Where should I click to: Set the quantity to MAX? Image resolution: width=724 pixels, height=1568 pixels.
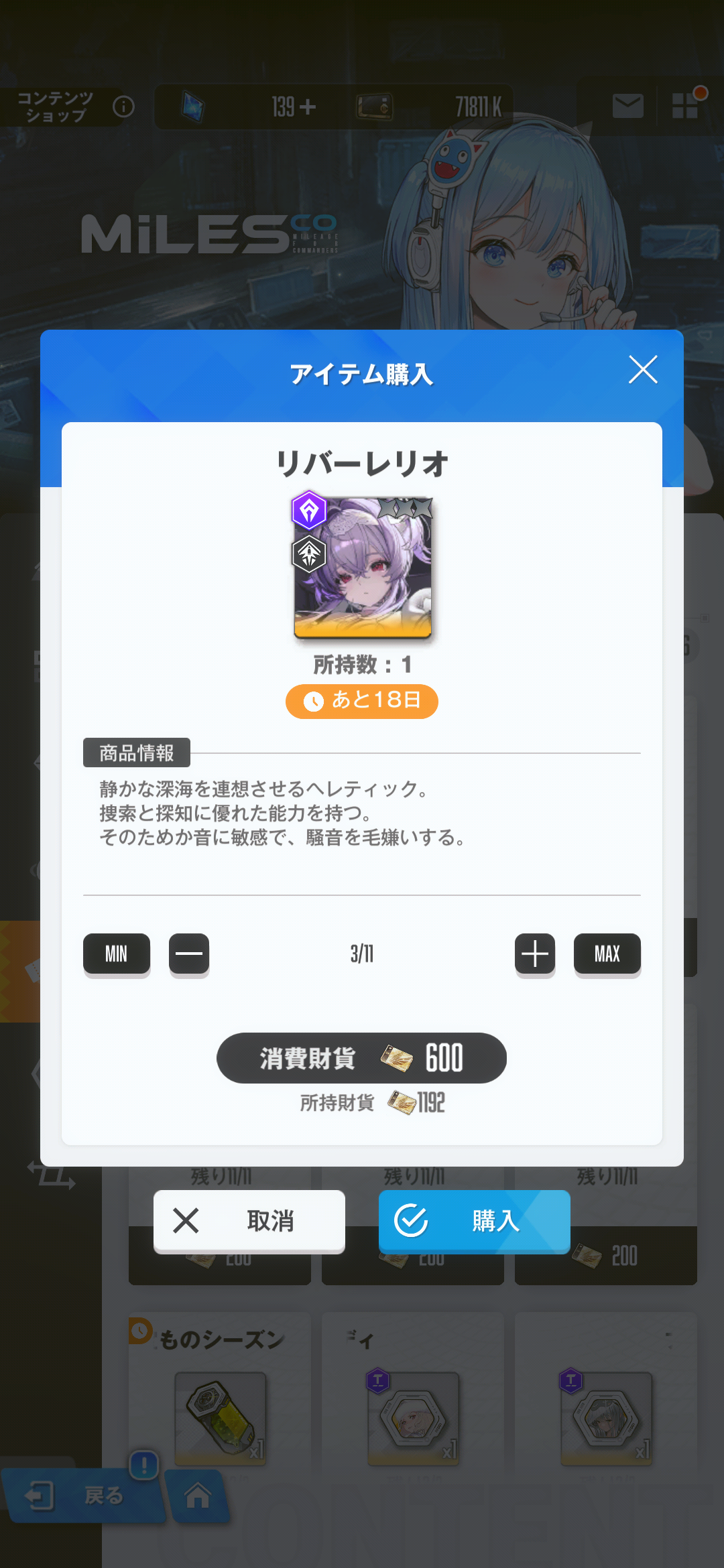pyautogui.click(x=607, y=954)
